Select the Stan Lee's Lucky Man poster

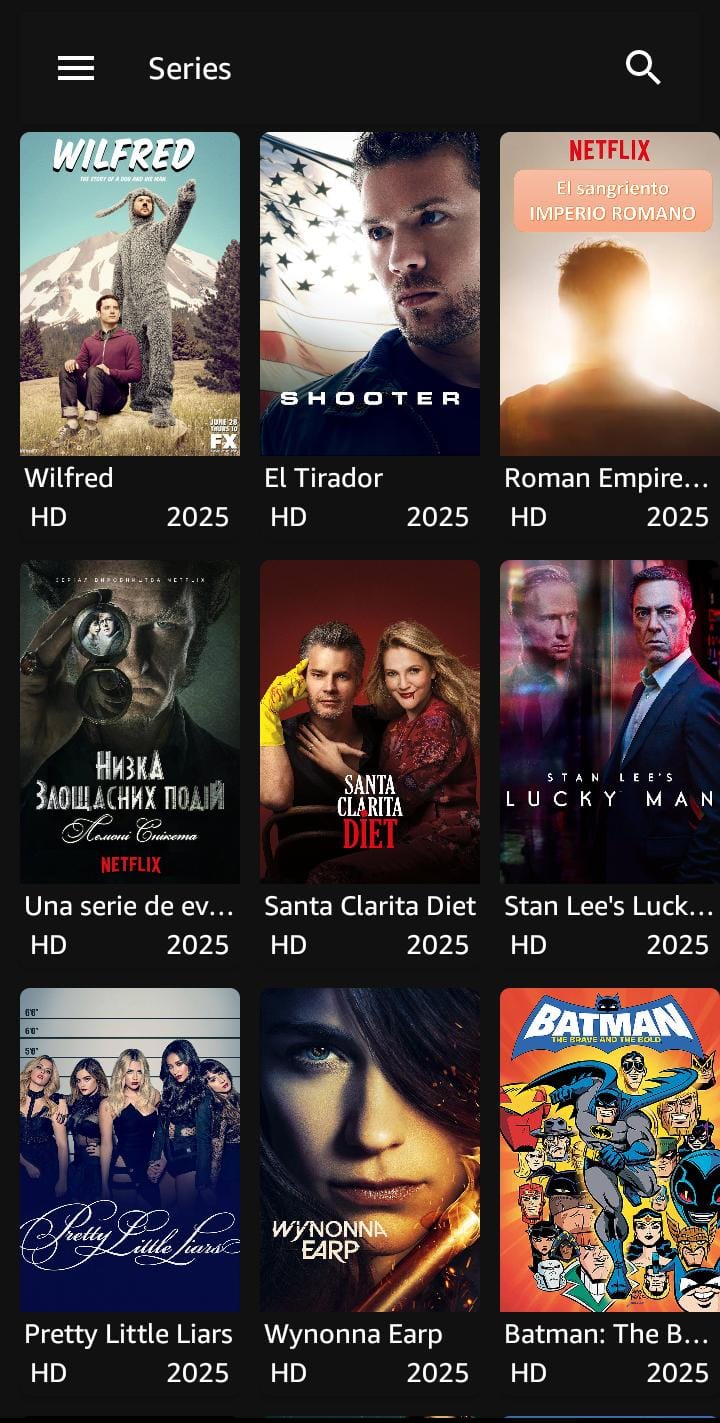pos(609,721)
